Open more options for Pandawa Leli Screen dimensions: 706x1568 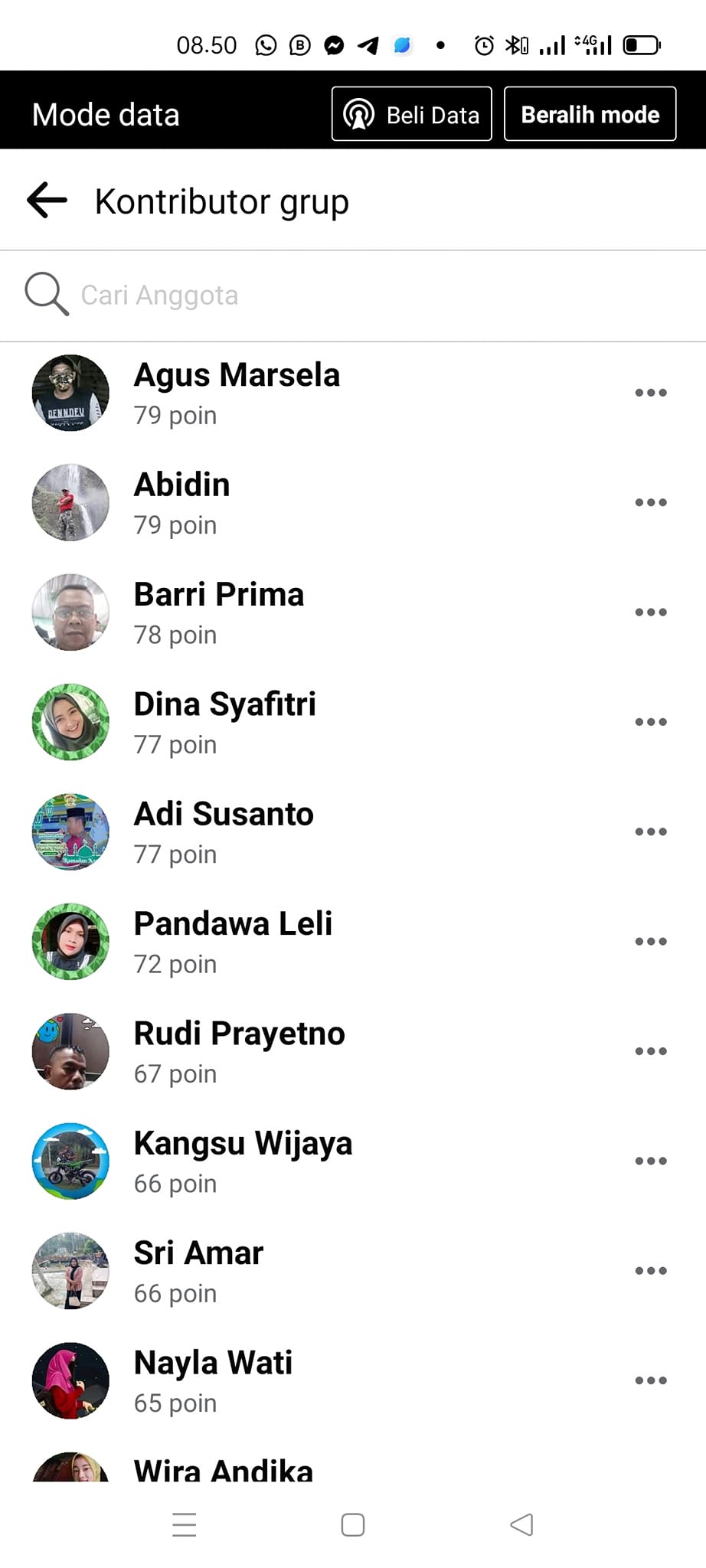(x=650, y=941)
